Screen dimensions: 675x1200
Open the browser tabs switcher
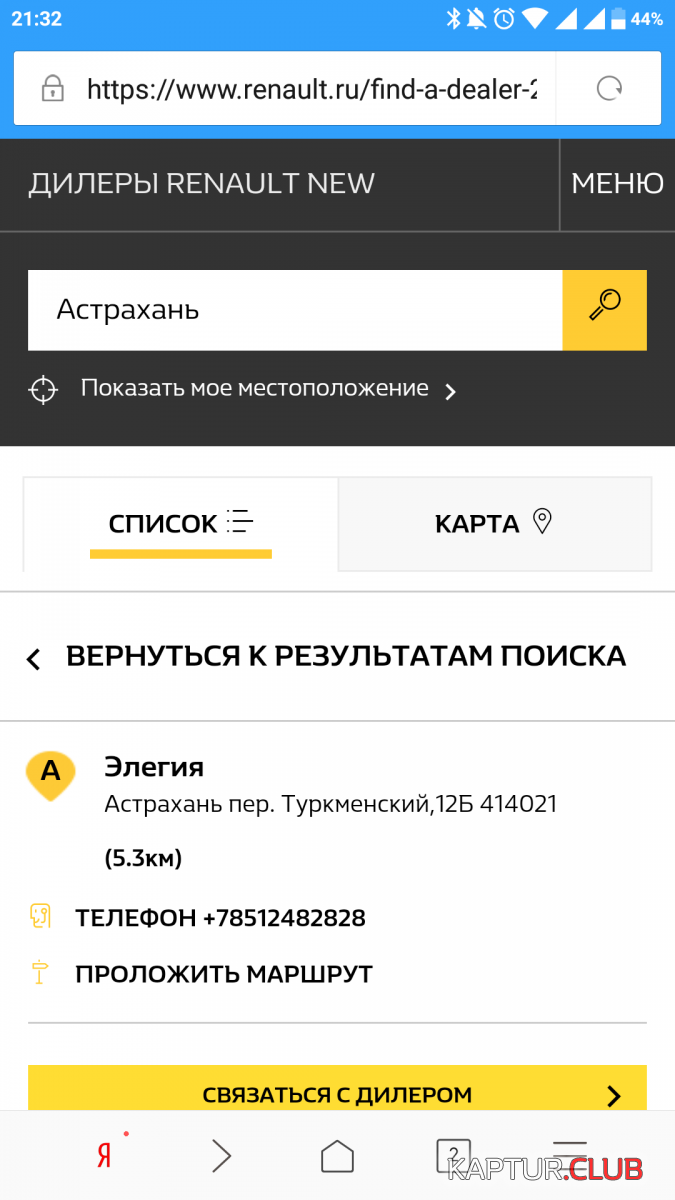coord(453,1154)
